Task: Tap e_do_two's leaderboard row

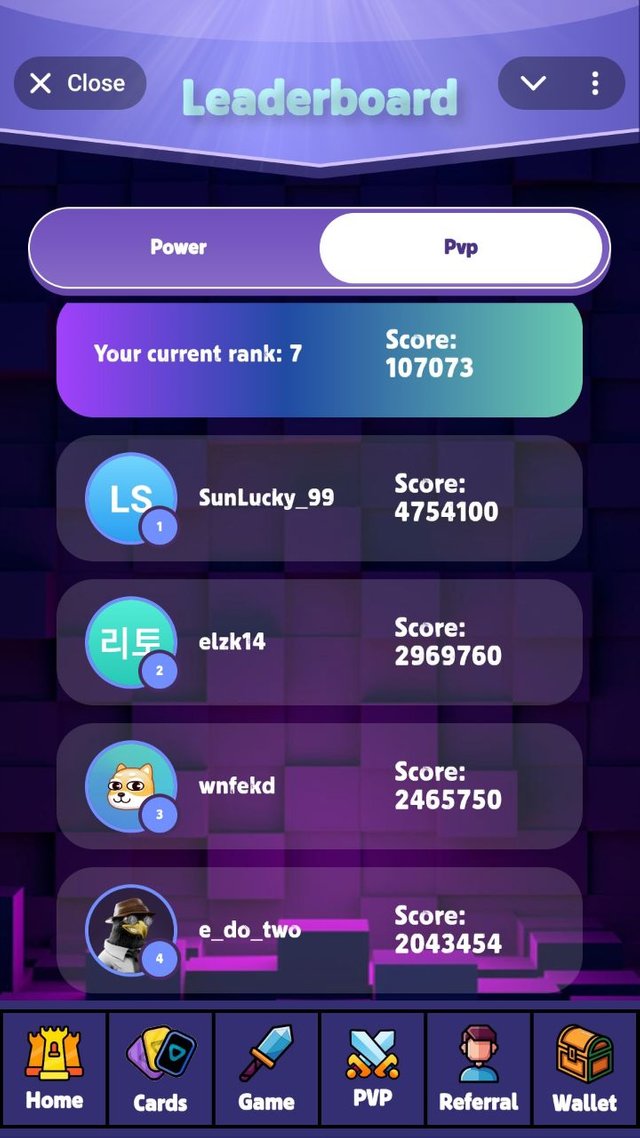Action: [319, 930]
